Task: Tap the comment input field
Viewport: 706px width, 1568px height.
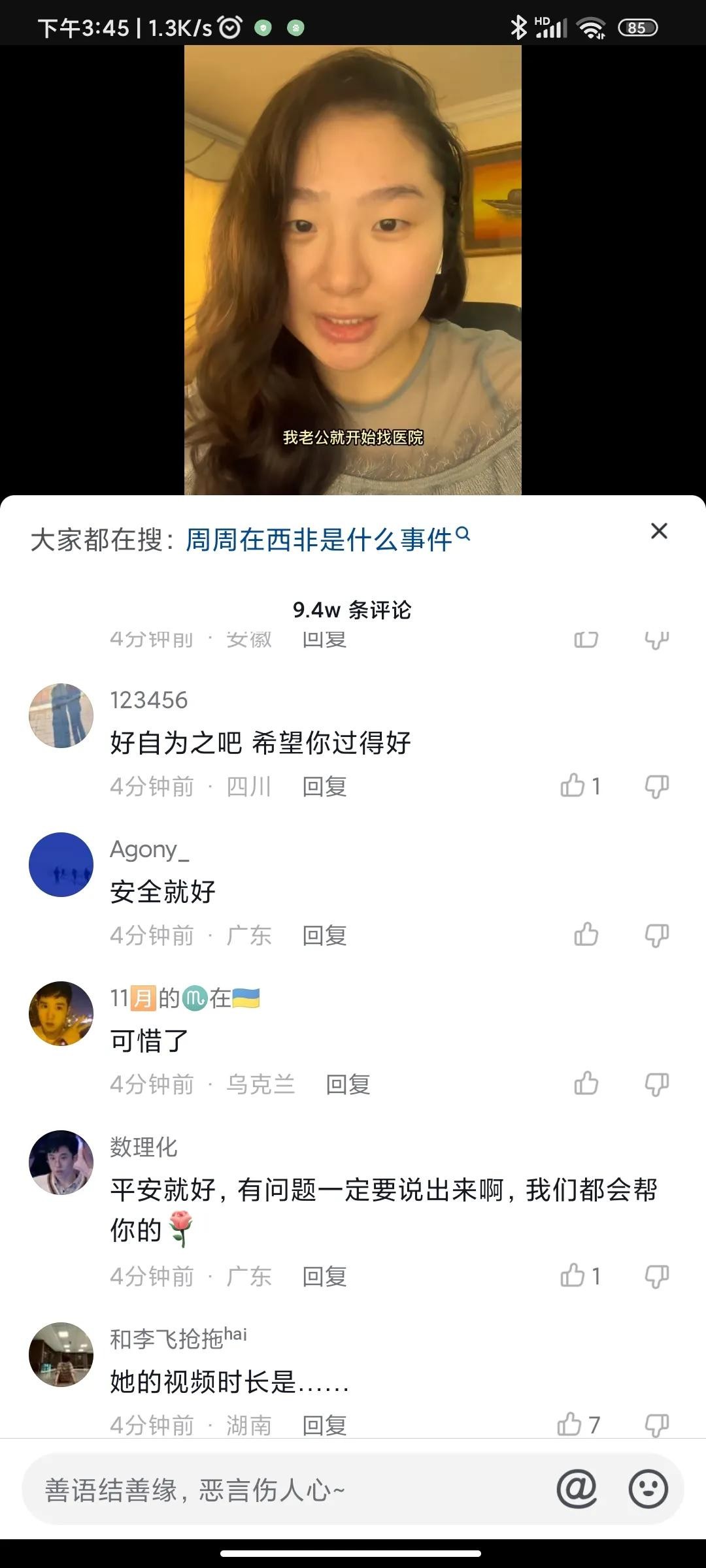Action: point(288,1490)
